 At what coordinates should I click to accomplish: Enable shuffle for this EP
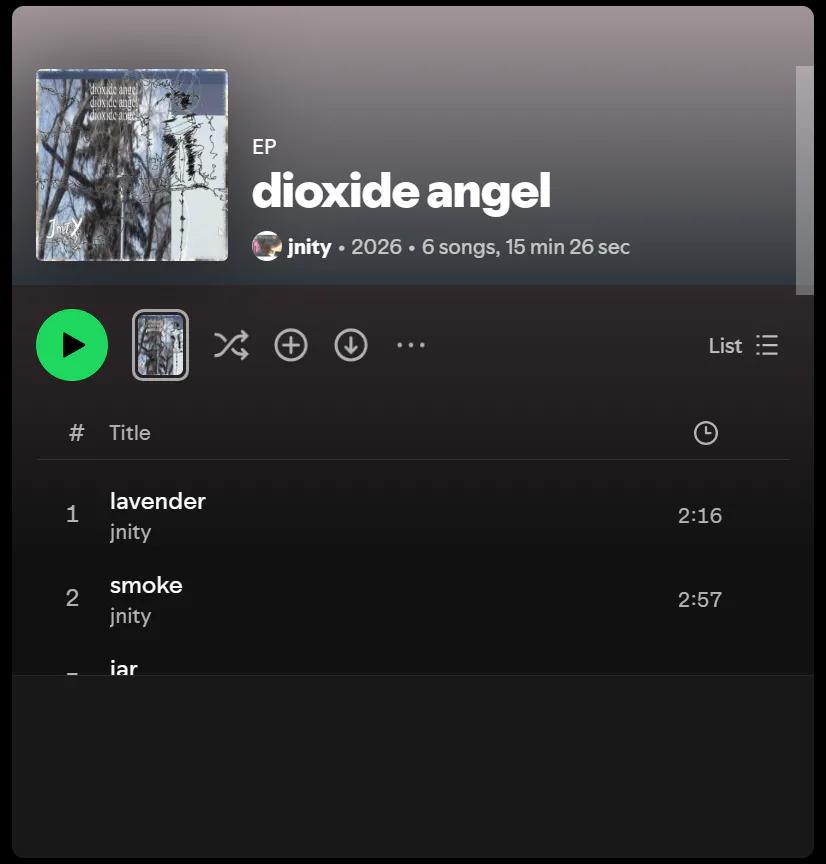pos(231,345)
